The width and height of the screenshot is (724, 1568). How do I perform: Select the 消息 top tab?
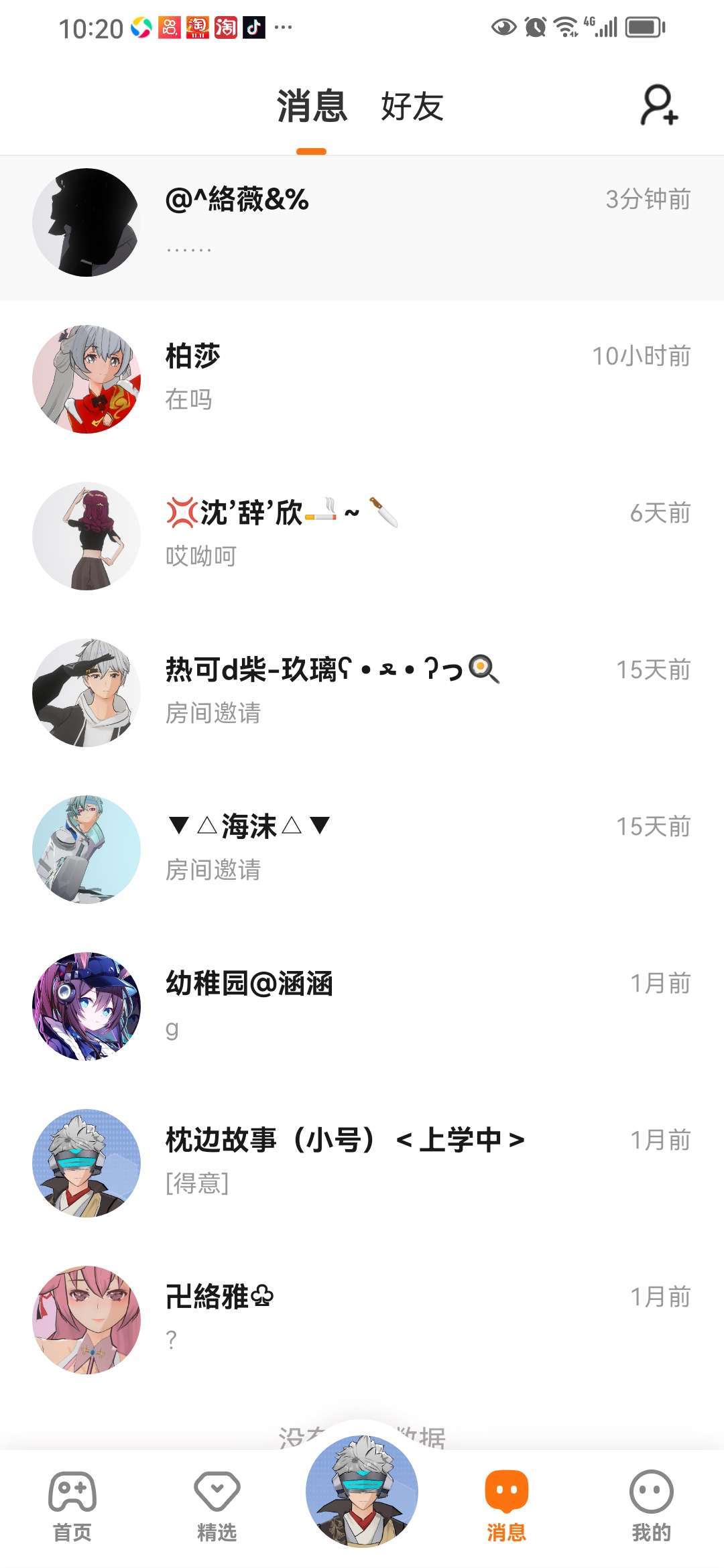[x=312, y=107]
